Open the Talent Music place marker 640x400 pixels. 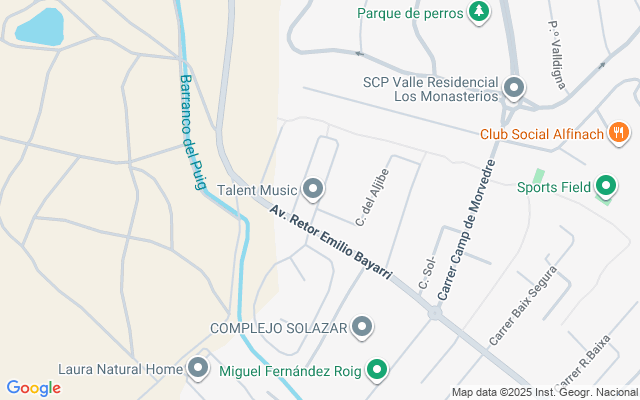[313, 188]
